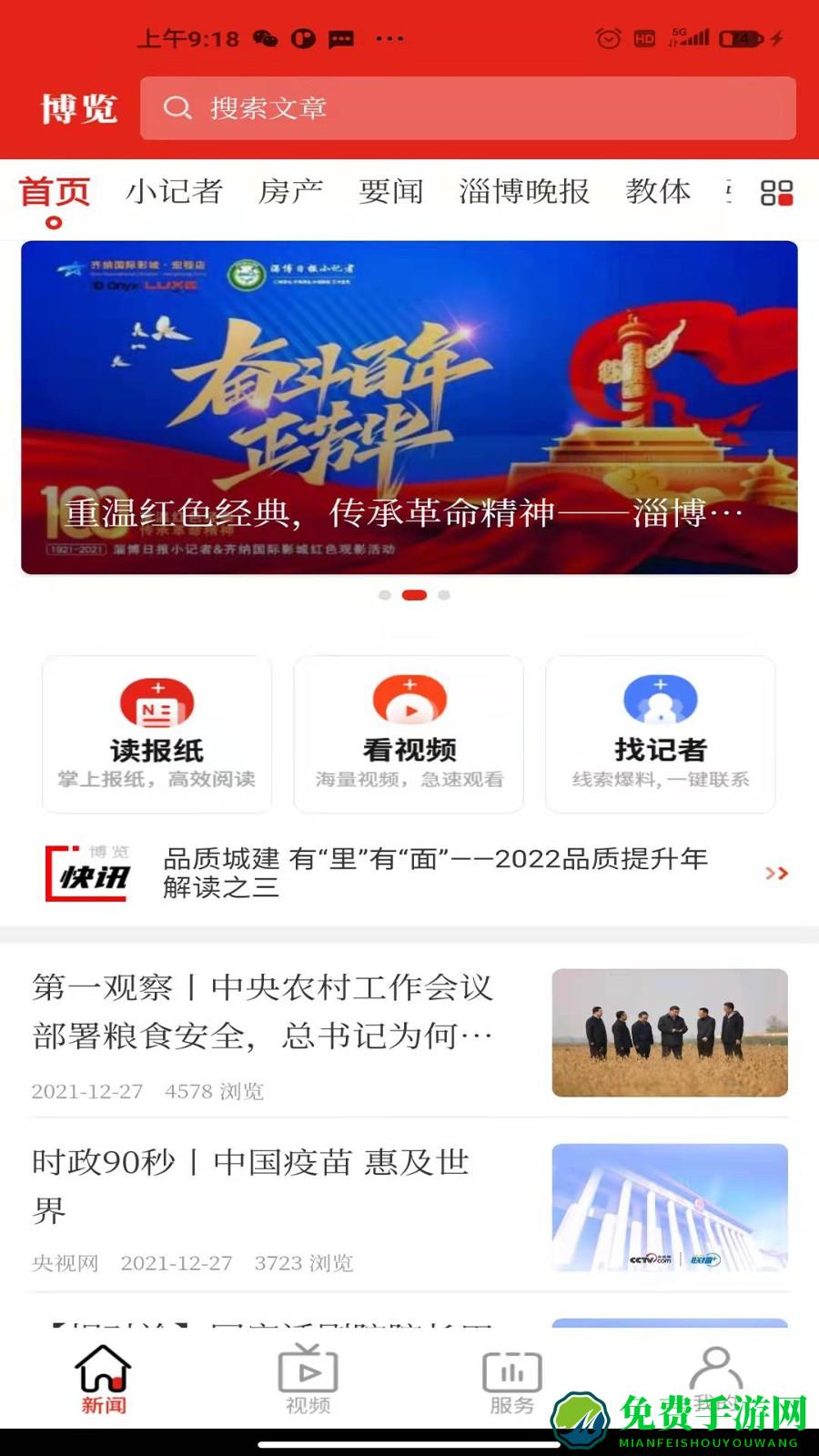Expand 快讯 details via the double arrow
The height and width of the screenshot is (1456, 819).
pos(777,874)
